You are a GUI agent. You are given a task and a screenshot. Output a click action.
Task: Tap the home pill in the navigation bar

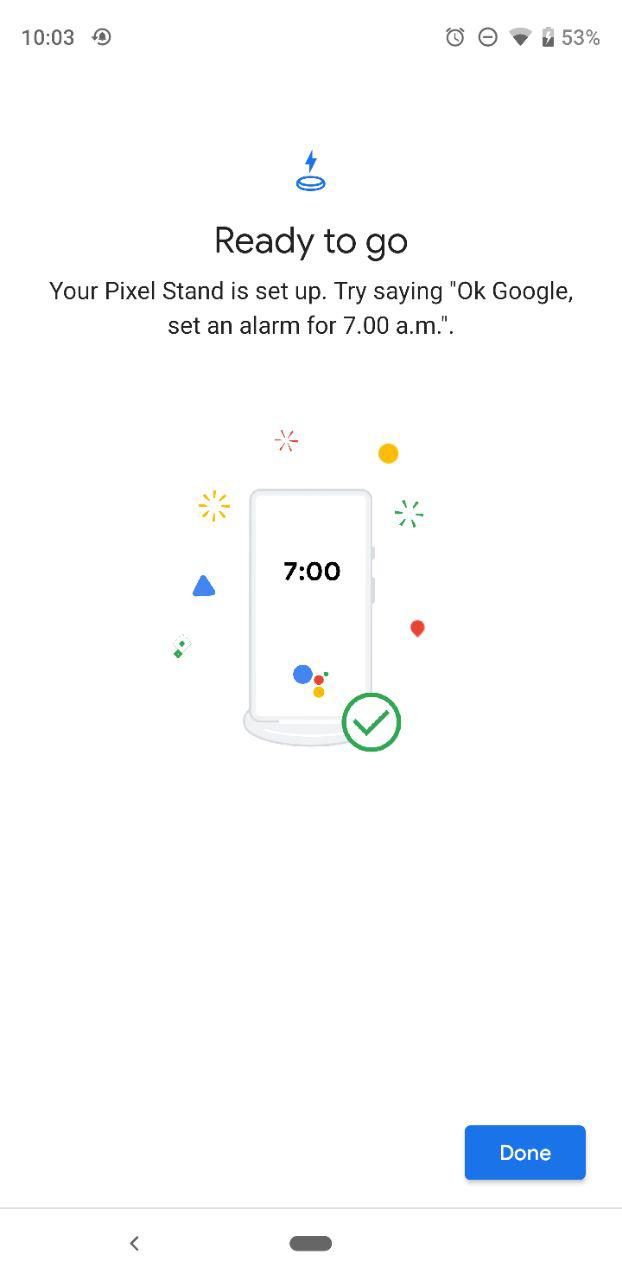(311, 1243)
